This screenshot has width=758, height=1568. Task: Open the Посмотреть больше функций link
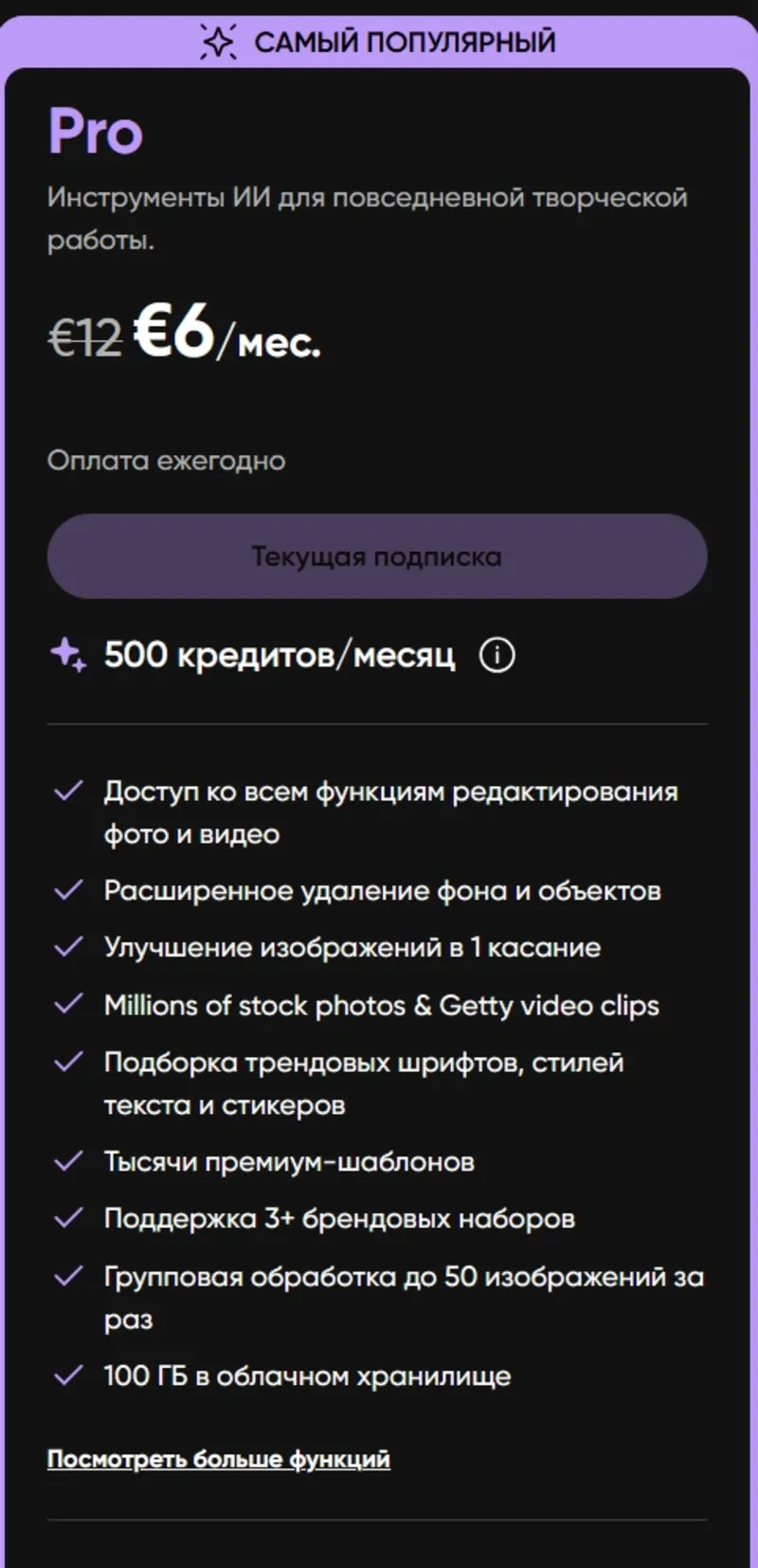[x=219, y=1459]
